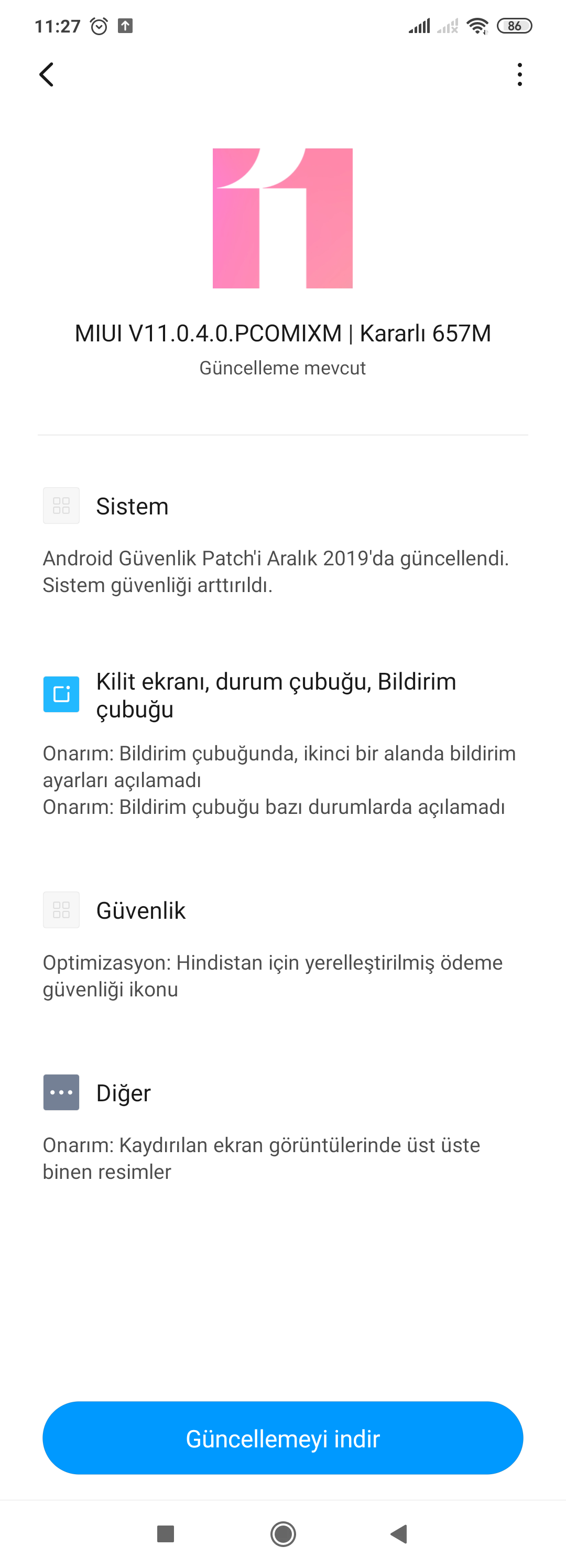Open recent apps with the square button
Screen dimensions: 566x1568
click(166, 1533)
